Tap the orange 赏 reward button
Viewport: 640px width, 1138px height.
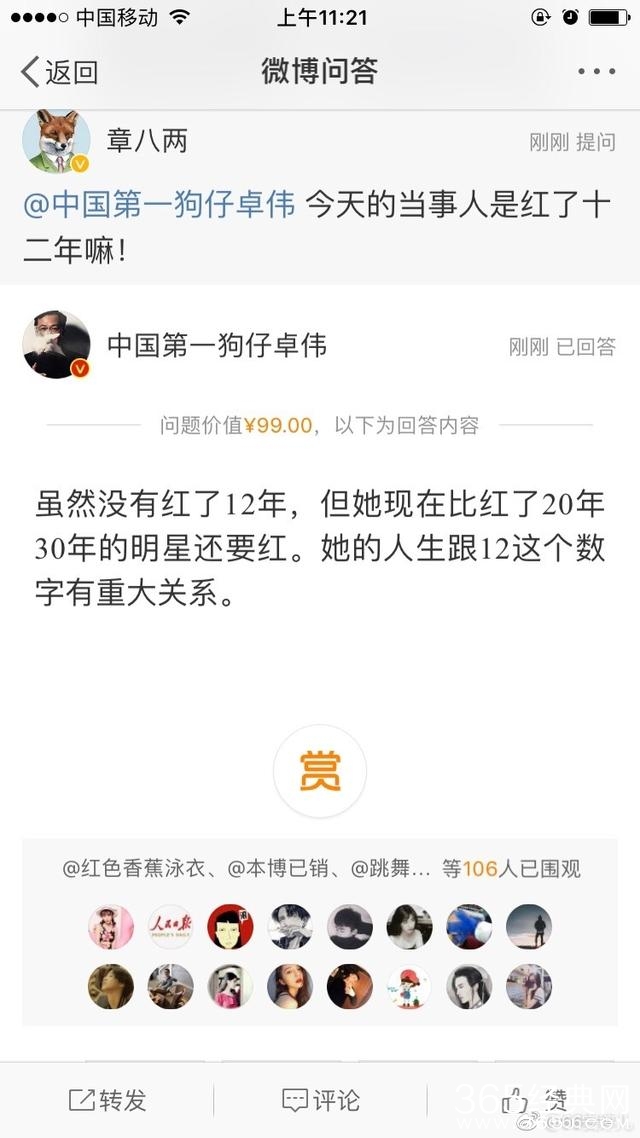click(x=320, y=771)
